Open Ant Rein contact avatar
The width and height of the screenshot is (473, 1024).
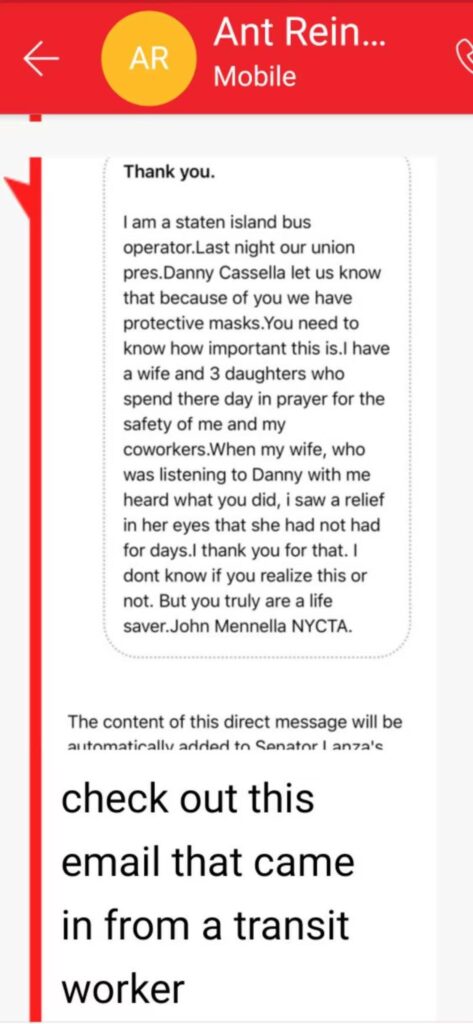(x=149, y=59)
